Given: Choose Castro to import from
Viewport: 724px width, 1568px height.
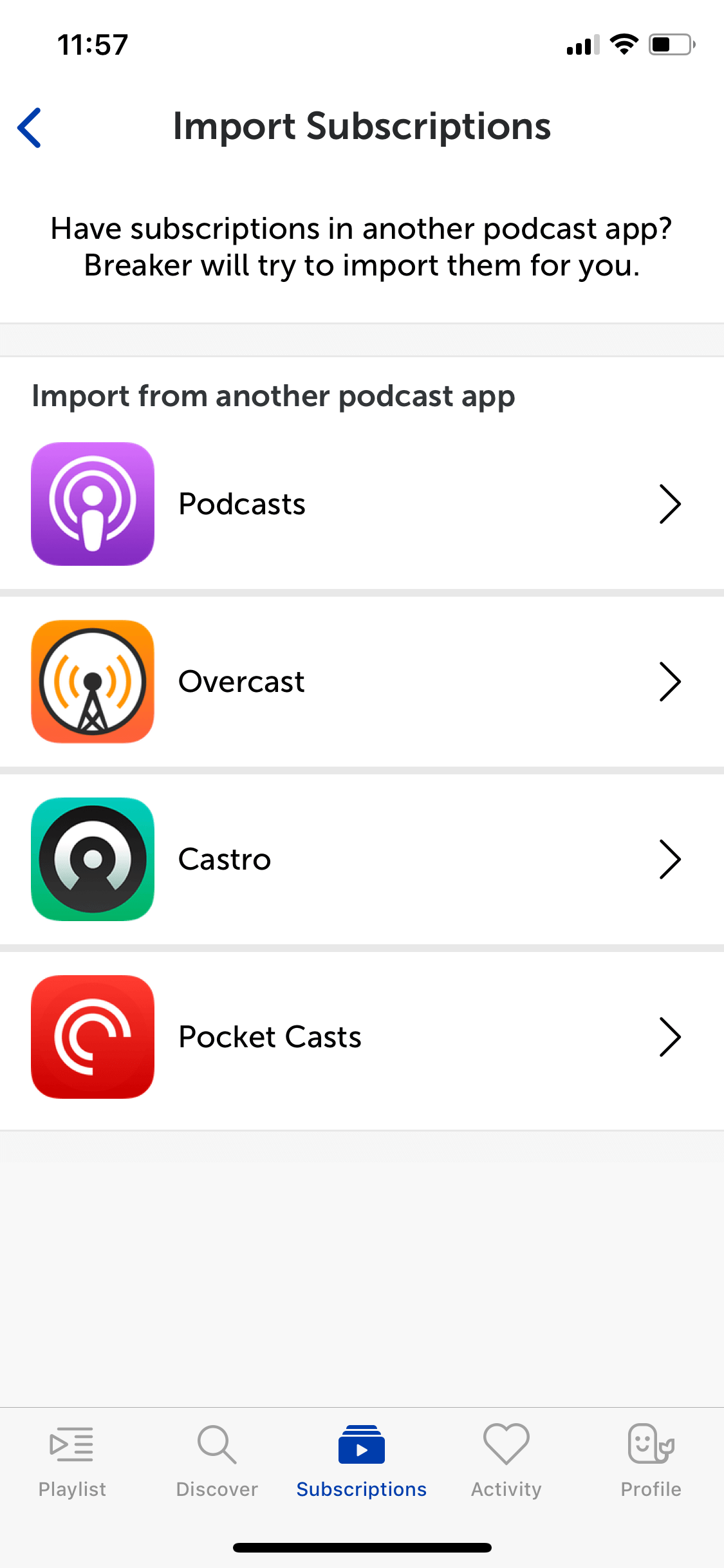Looking at the screenshot, I should click(x=362, y=859).
